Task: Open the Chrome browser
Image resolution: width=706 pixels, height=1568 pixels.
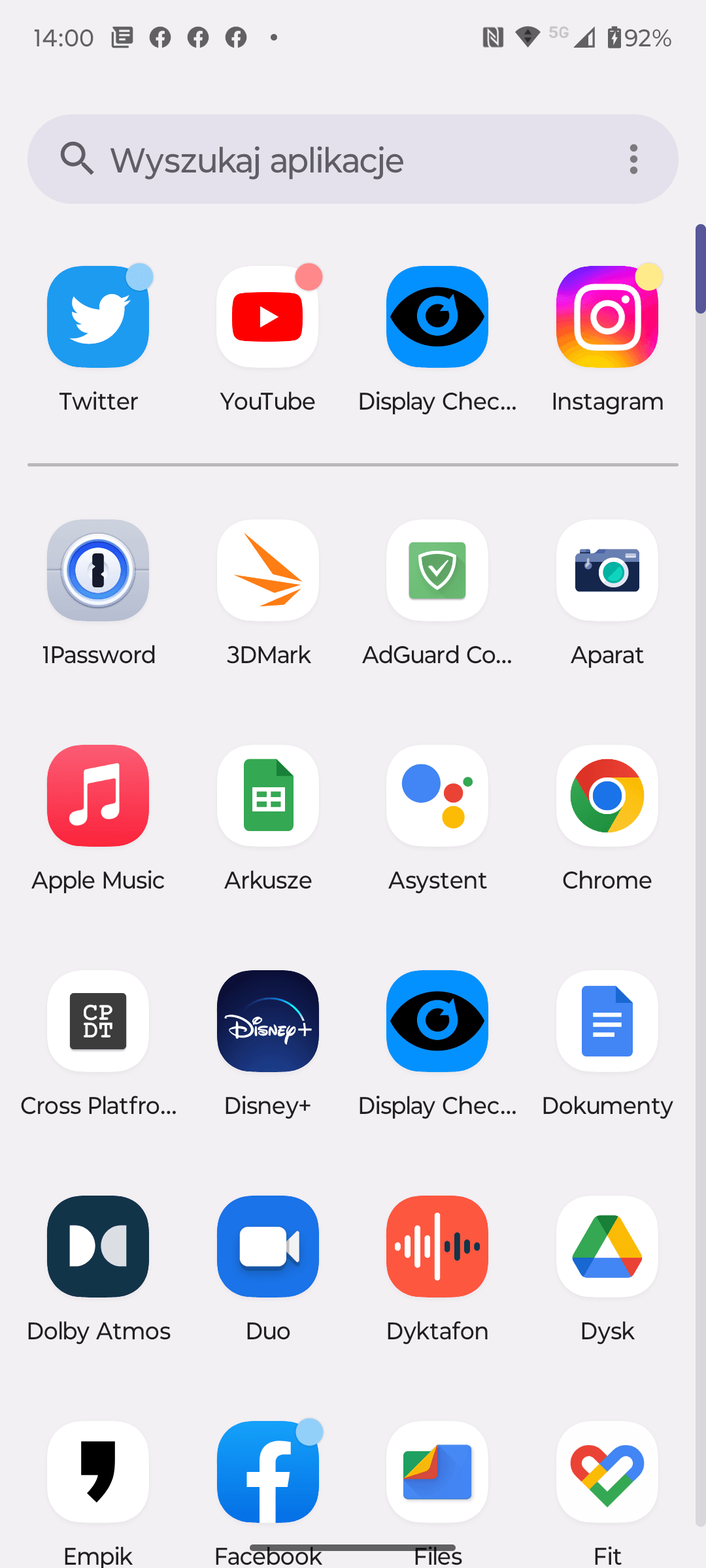Action: 607,796
